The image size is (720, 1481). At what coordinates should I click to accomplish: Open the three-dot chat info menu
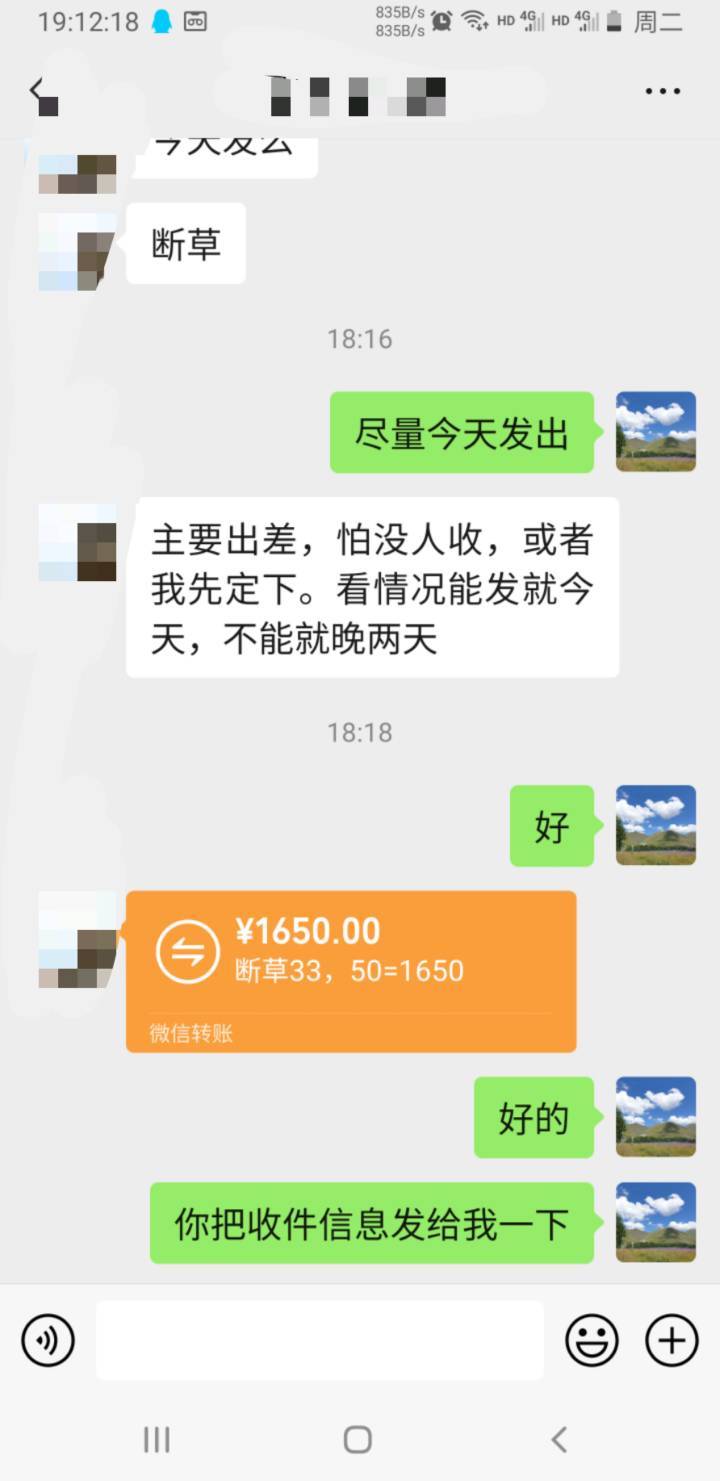(x=662, y=92)
